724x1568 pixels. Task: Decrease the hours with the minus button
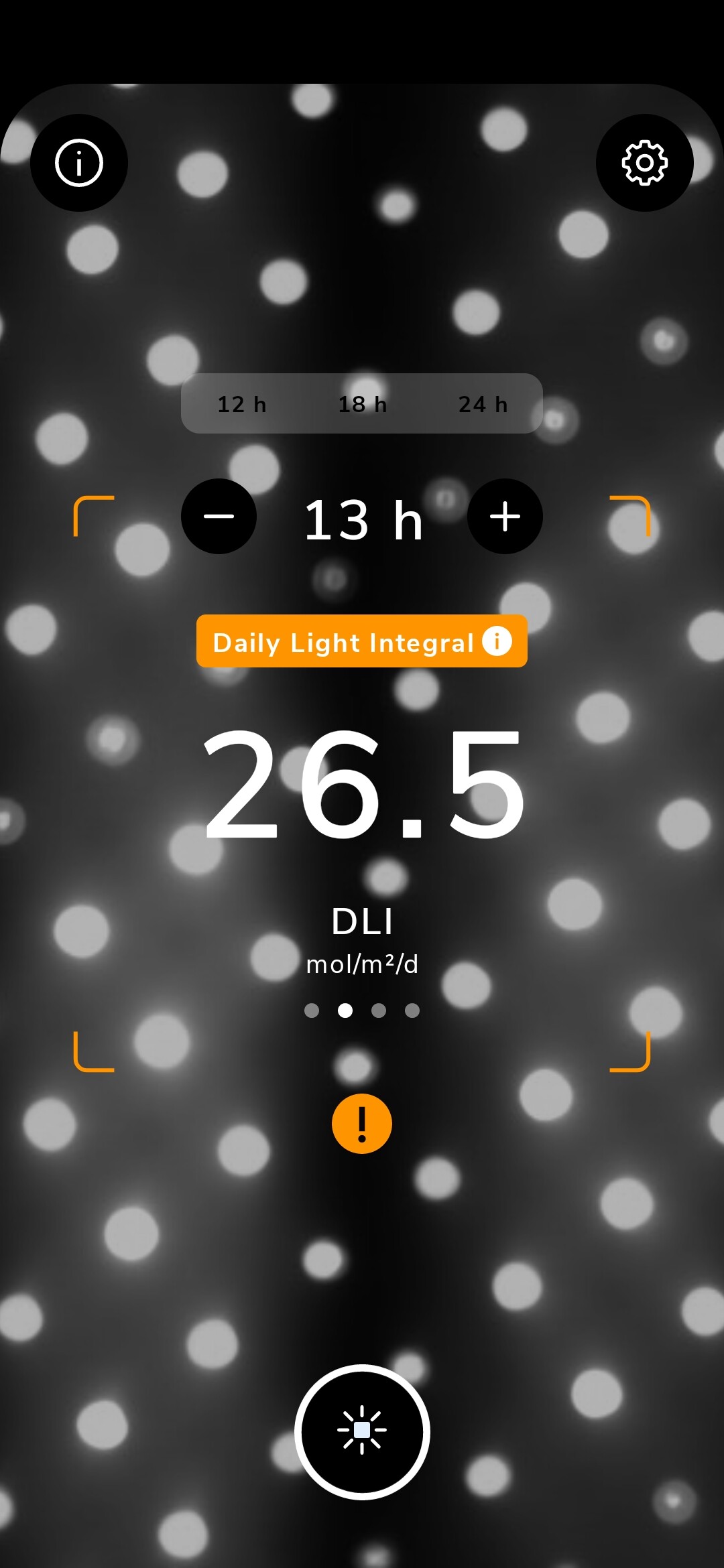pyautogui.click(x=219, y=516)
